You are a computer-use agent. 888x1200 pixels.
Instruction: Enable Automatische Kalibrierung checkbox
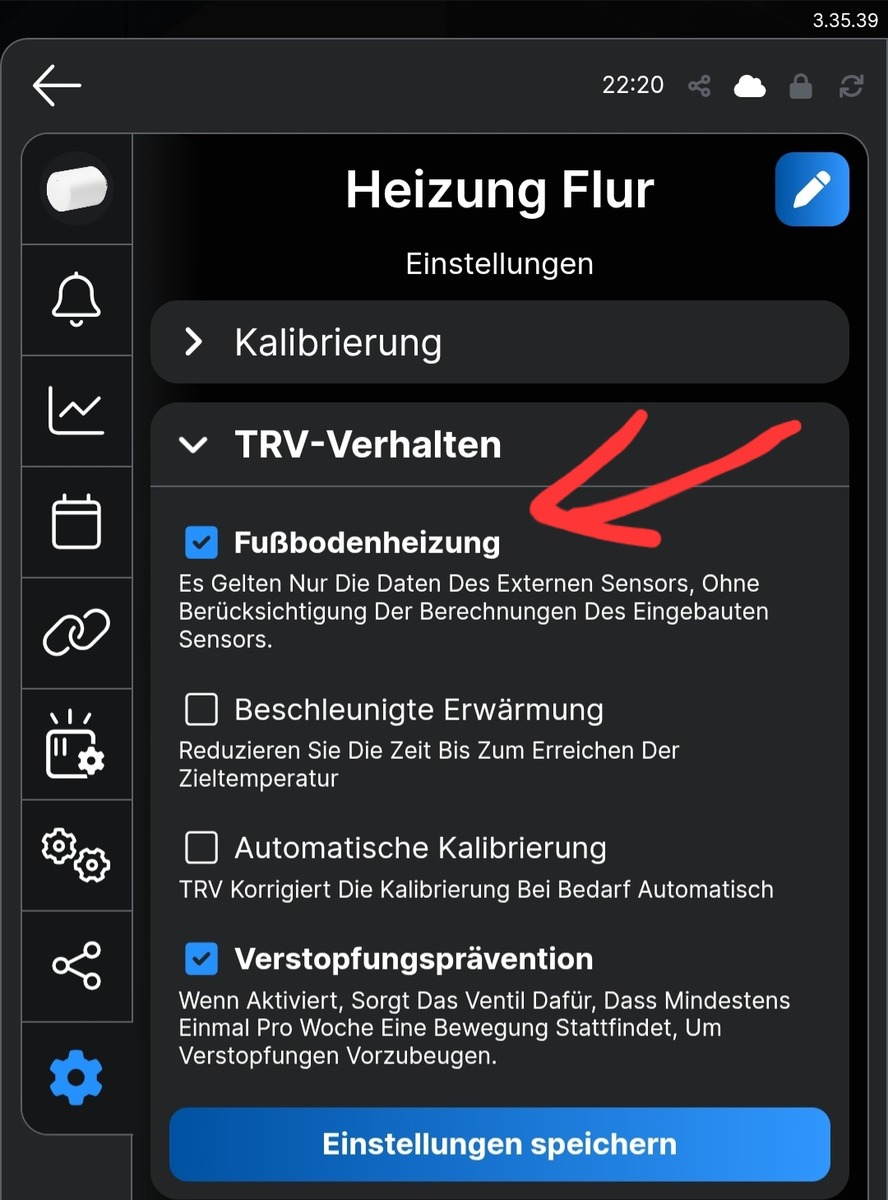(x=201, y=848)
